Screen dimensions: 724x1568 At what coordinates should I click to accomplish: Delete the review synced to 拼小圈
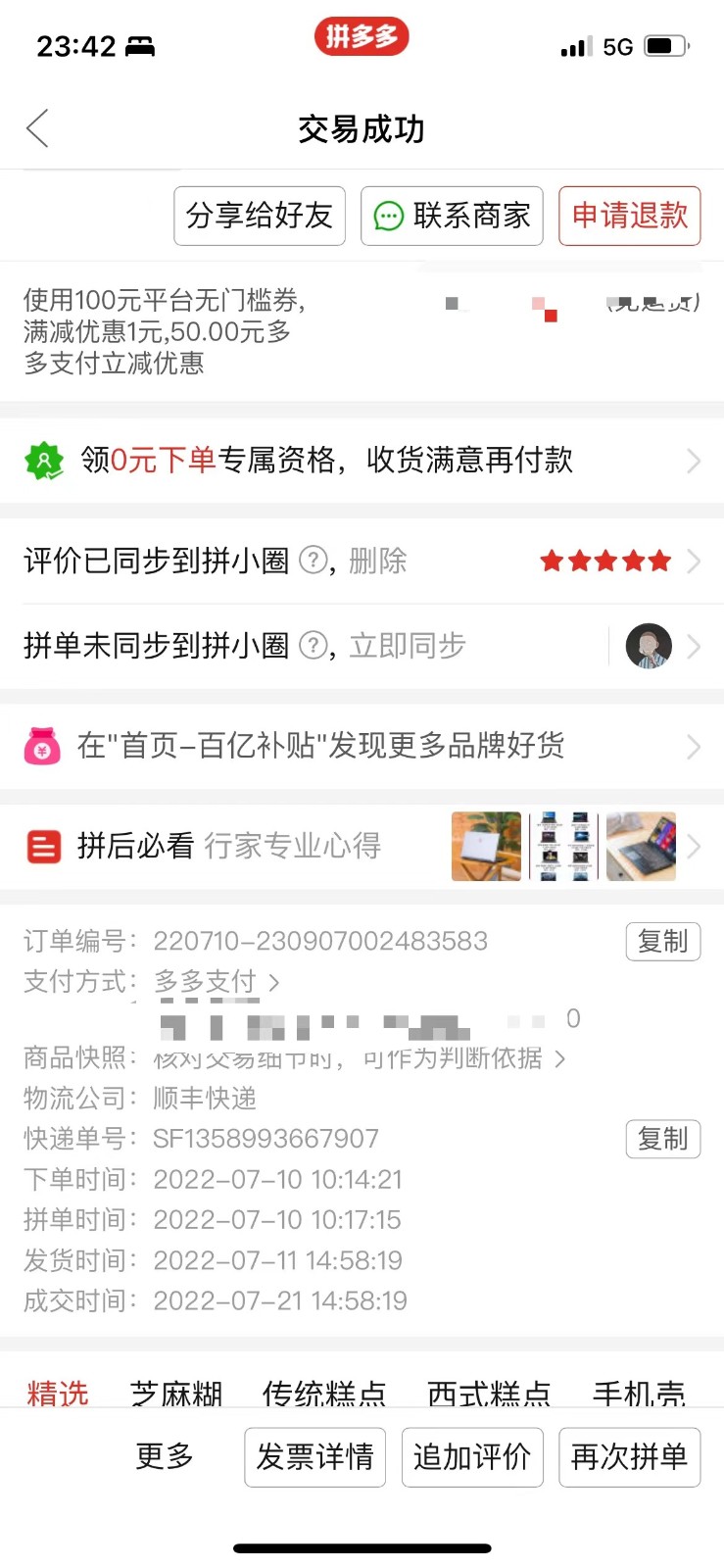pos(378,562)
